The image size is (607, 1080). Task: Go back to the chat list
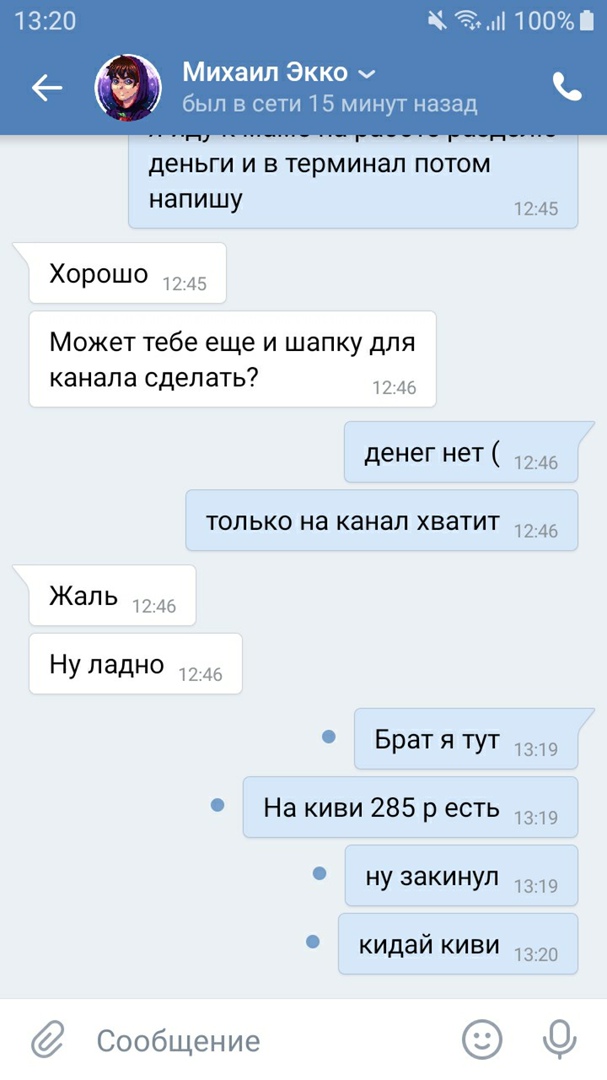pyautogui.click(x=47, y=88)
